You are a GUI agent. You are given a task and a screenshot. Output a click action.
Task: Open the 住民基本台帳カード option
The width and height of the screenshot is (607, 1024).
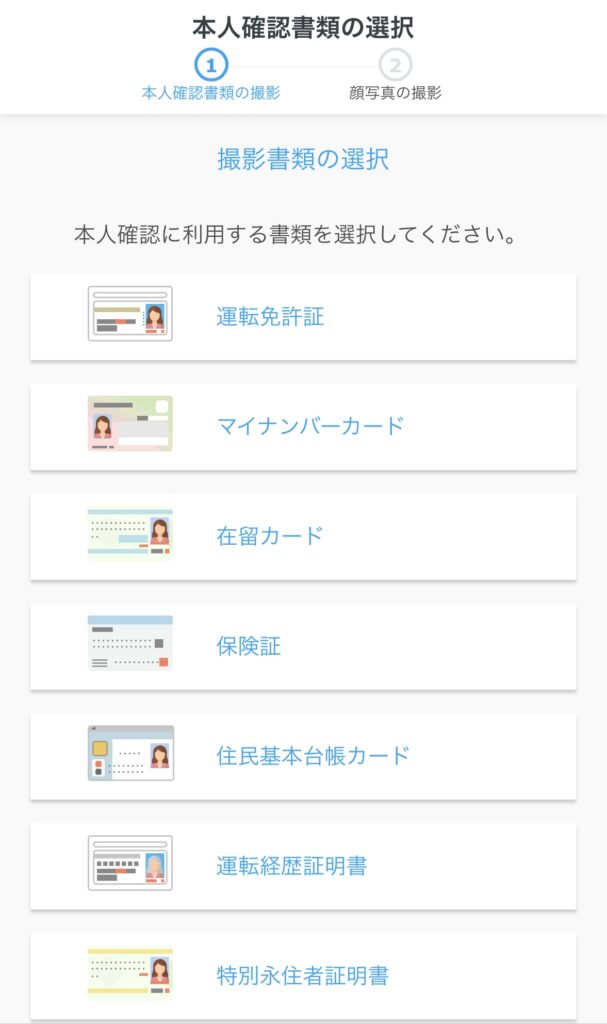(303, 756)
